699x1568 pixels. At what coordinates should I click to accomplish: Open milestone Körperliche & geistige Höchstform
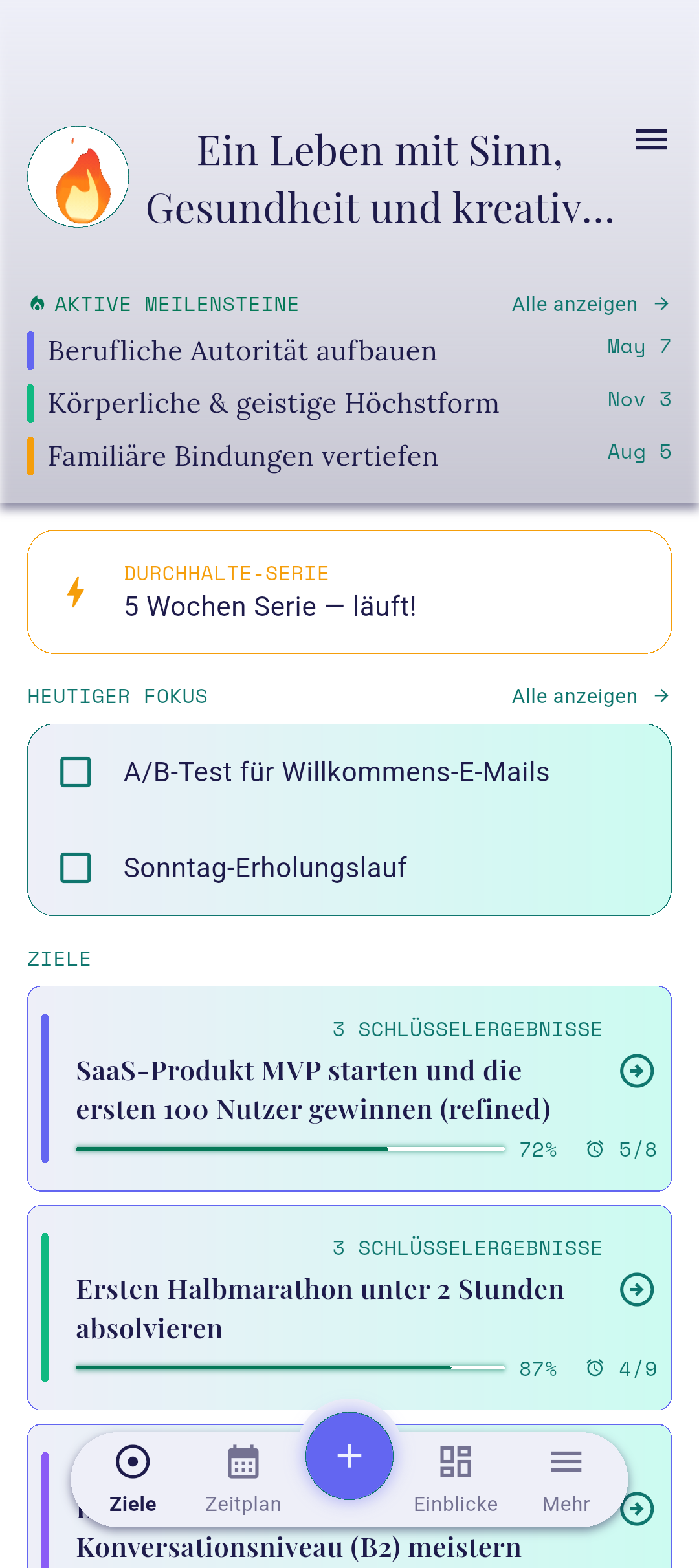[x=349, y=403]
